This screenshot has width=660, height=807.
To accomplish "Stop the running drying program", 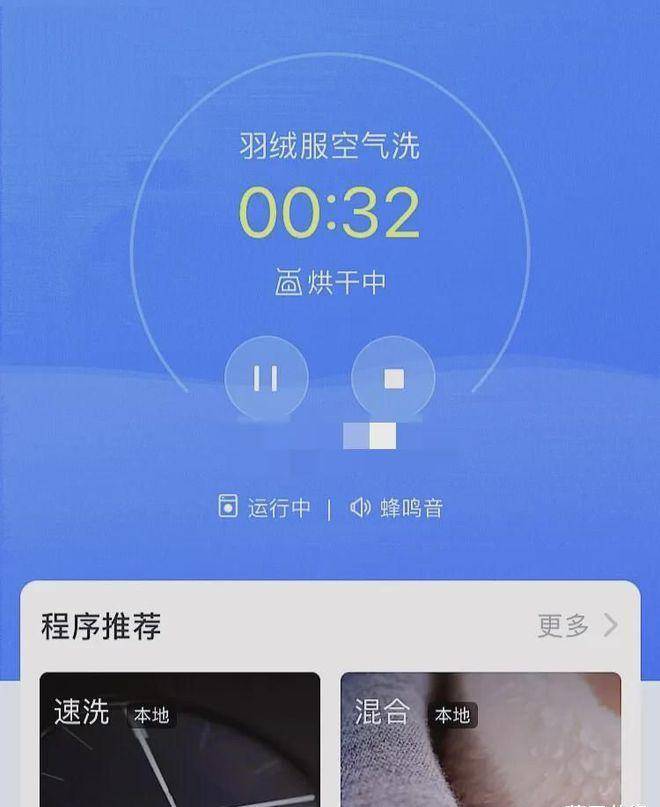I will tap(394, 379).
